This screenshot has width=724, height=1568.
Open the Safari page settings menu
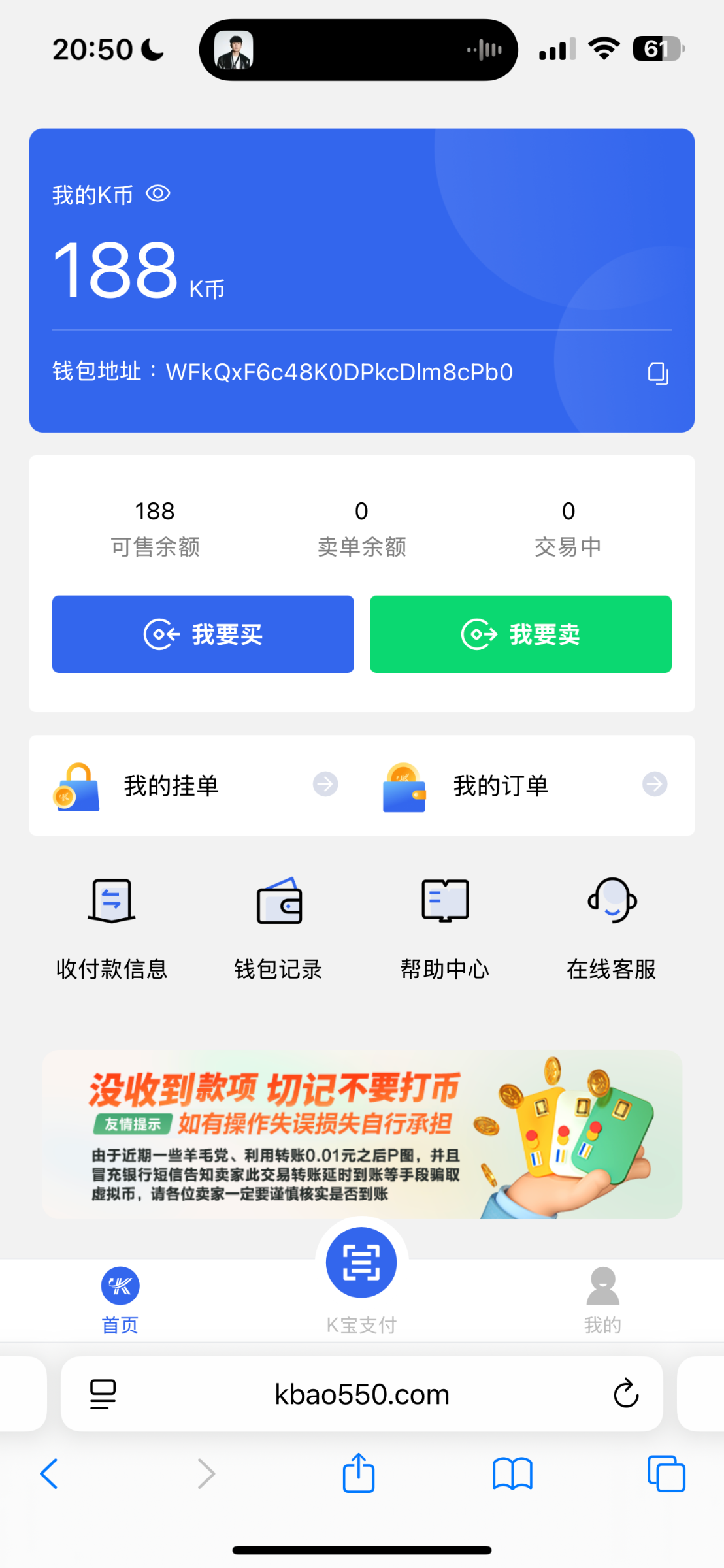pos(103,1394)
